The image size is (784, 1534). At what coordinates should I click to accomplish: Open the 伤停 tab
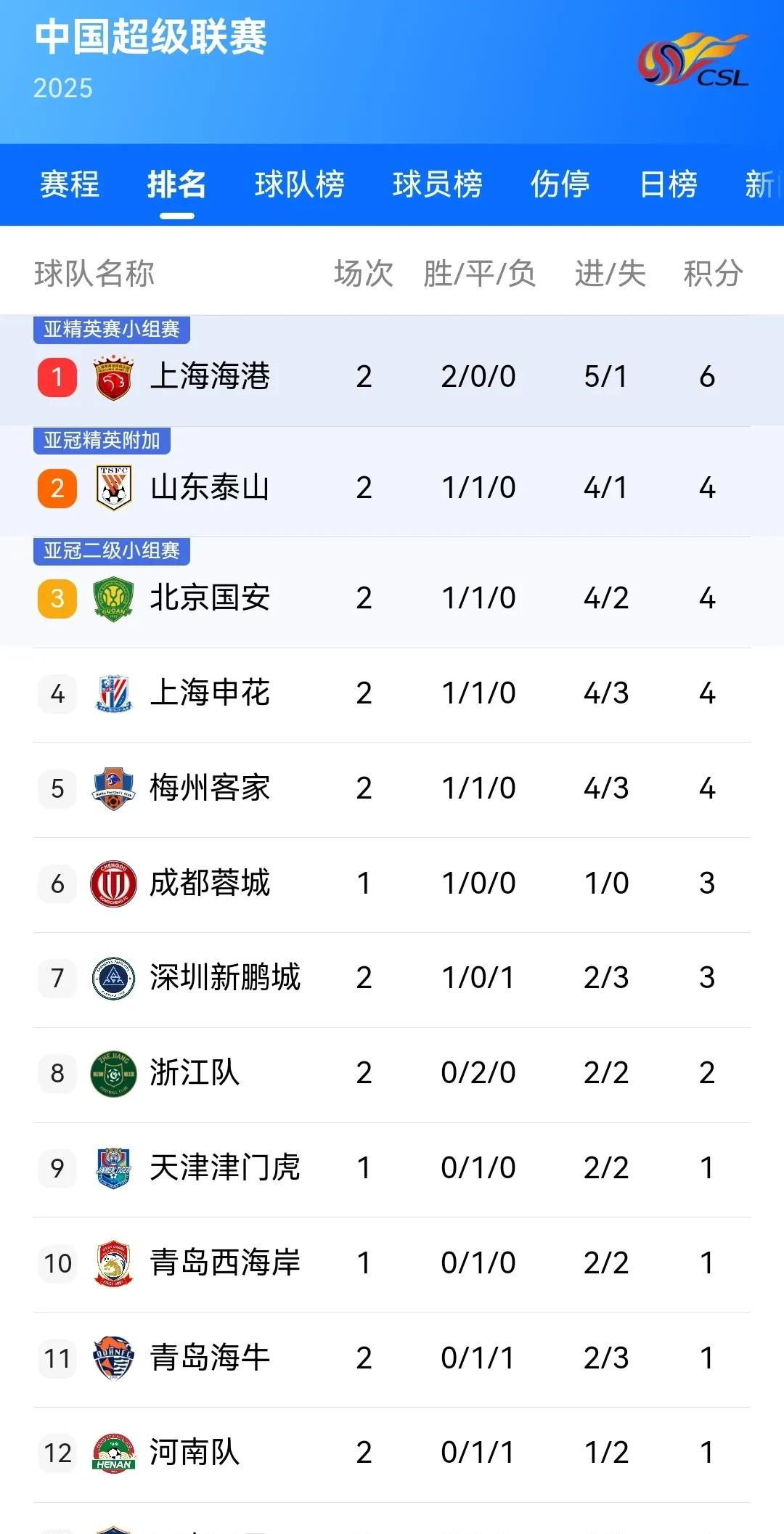[560, 184]
